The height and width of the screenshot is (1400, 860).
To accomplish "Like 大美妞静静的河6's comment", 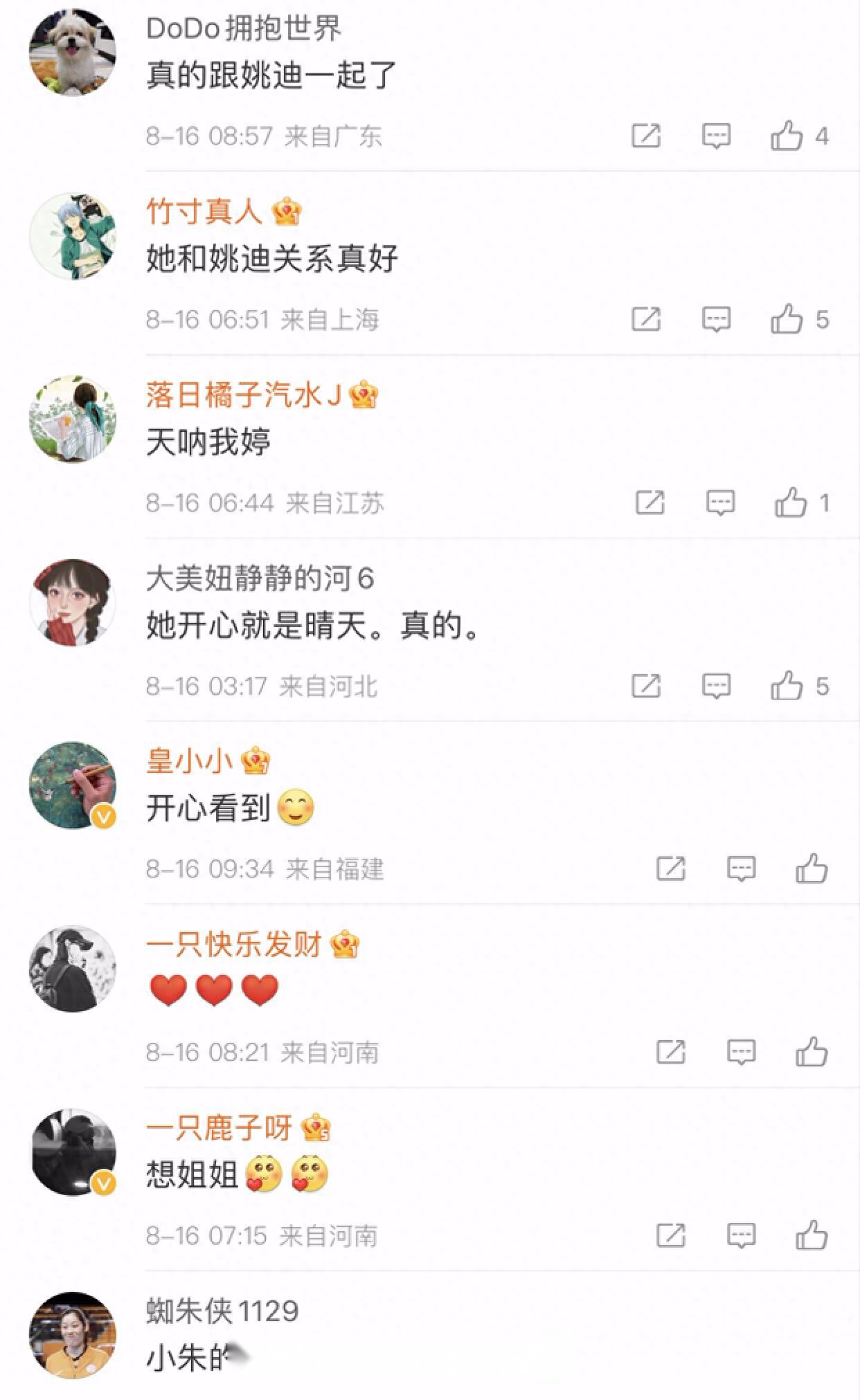I will (x=787, y=686).
